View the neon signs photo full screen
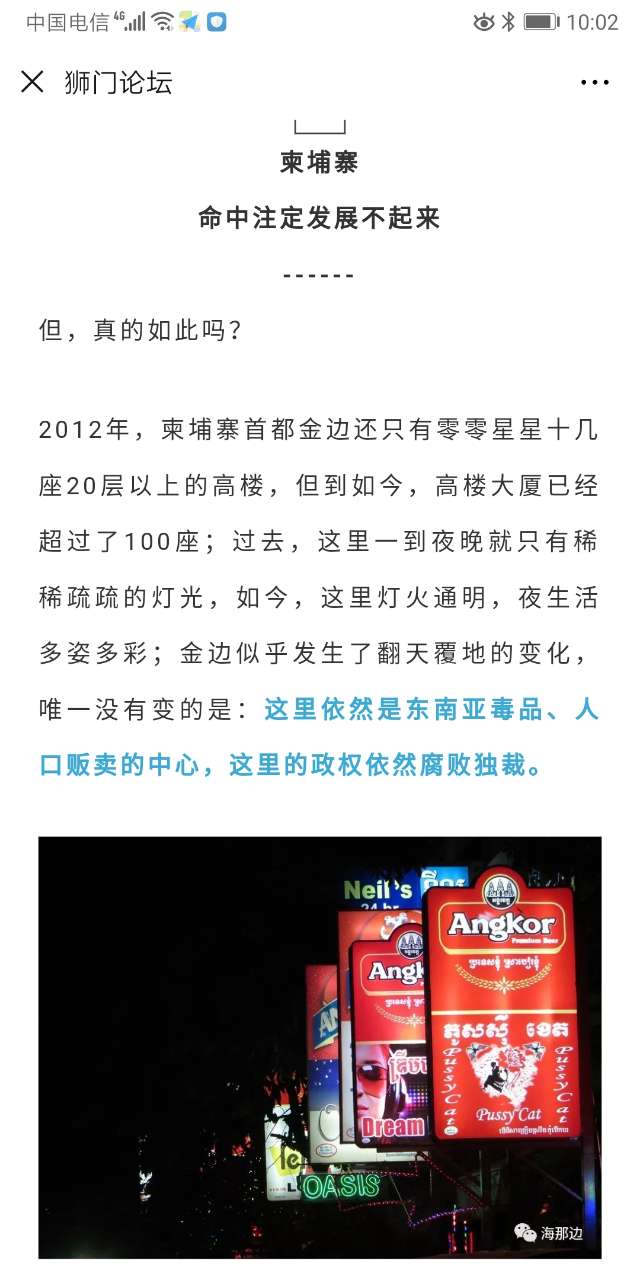The image size is (640, 1280). click(320, 1046)
